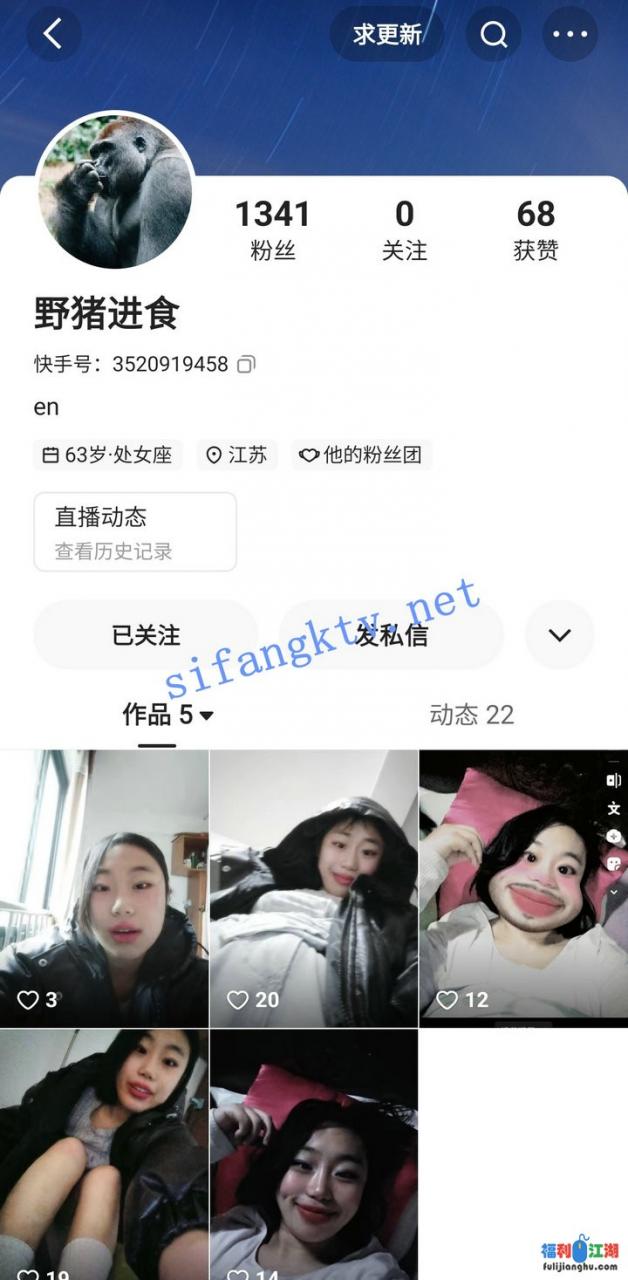This screenshot has height=1280, width=628.
Task: Select the 作品 5 tab
Action: [167, 714]
